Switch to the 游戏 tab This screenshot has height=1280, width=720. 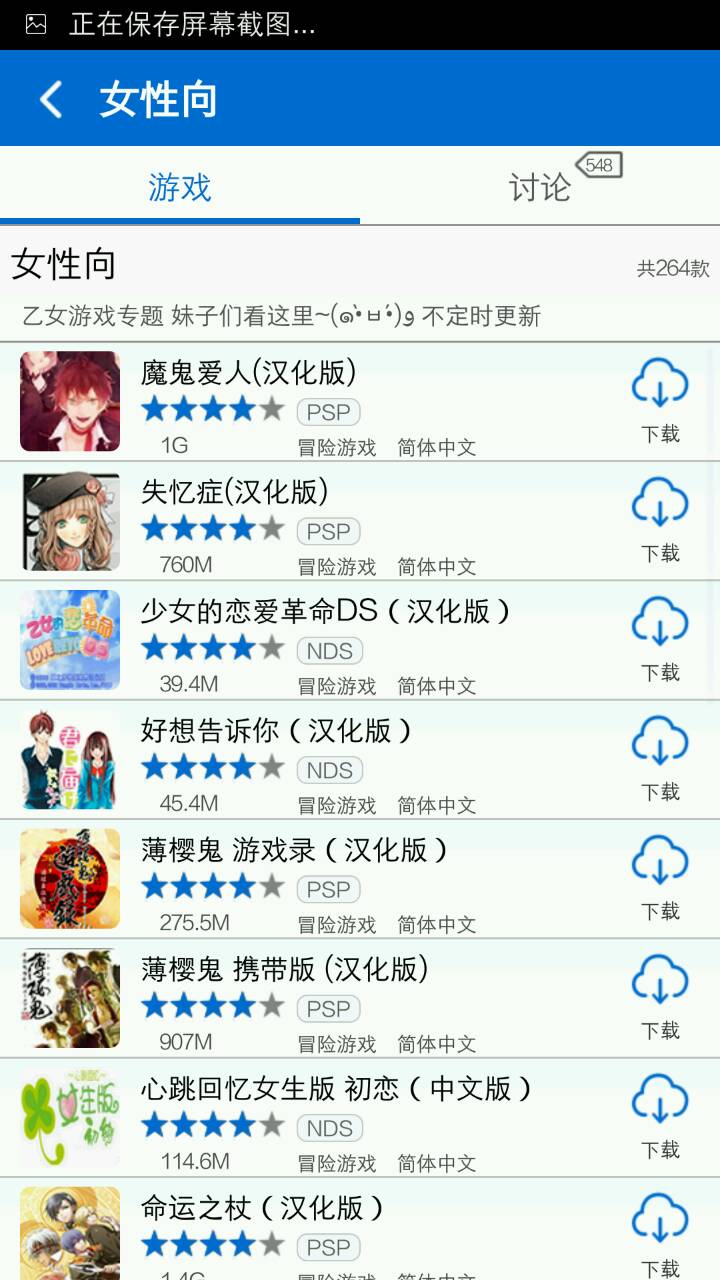pos(180,187)
